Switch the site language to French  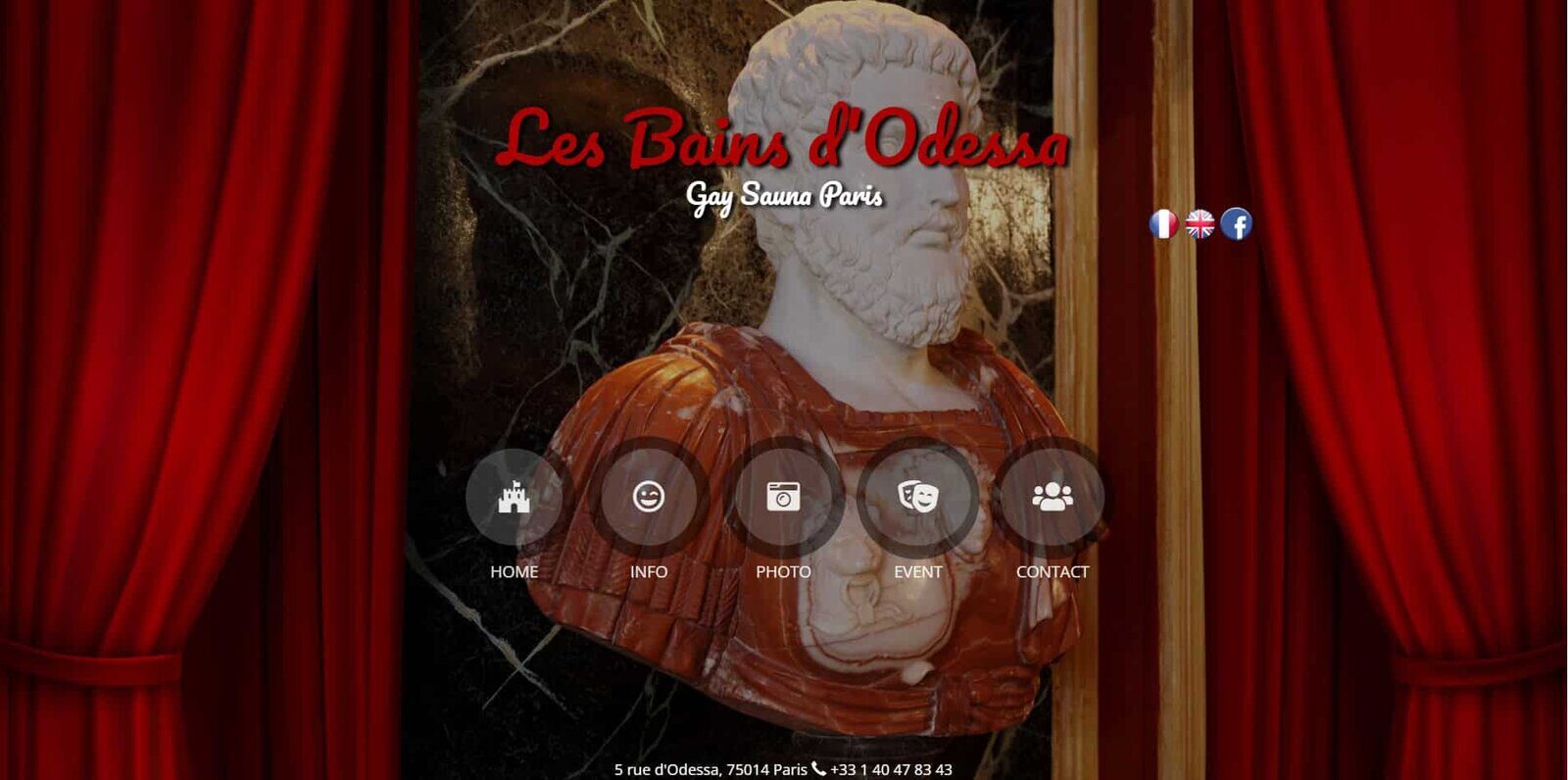pyautogui.click(x=1163, y=224)
